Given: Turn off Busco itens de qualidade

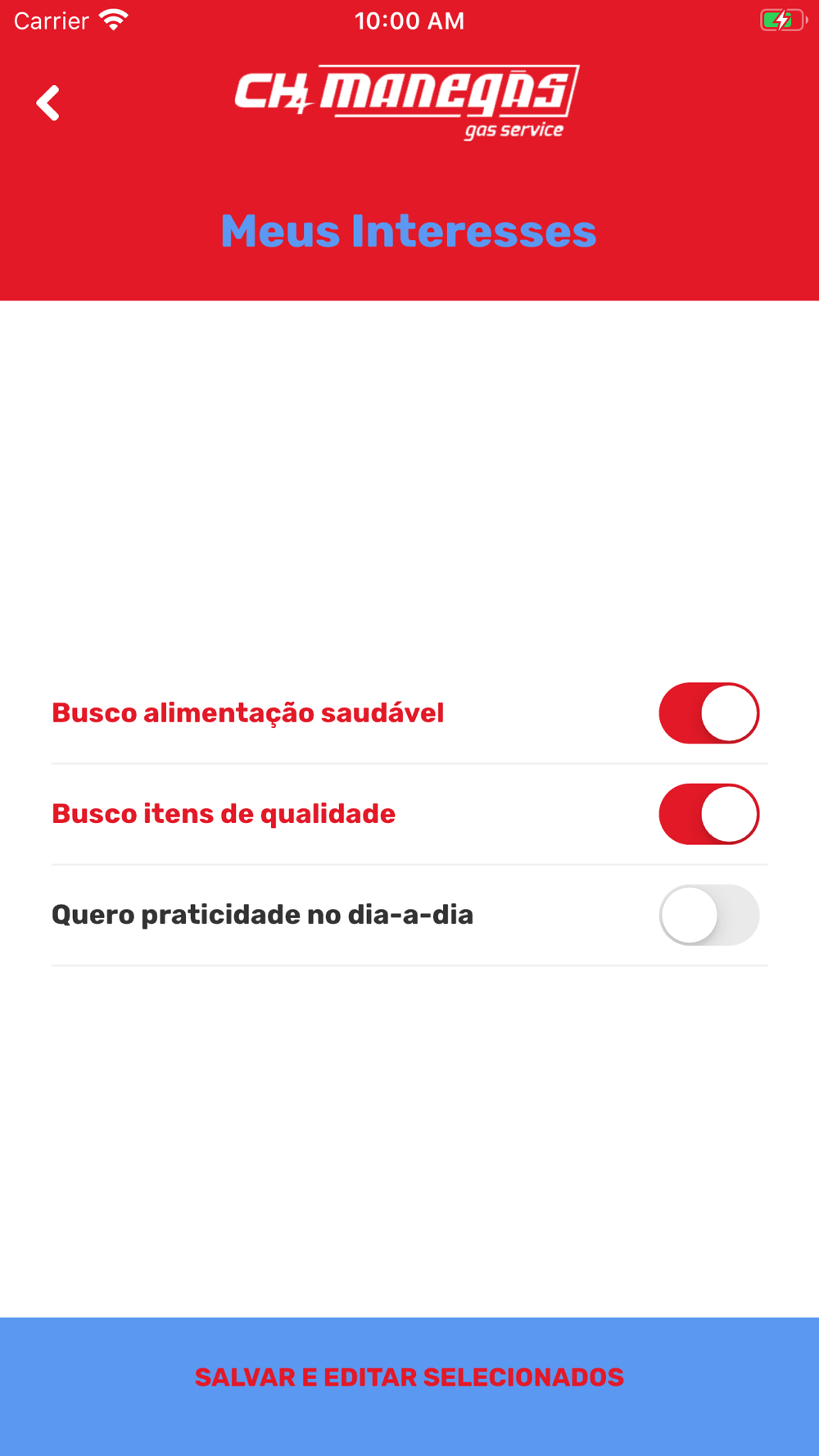Looking at the screenshot, I should 708,814.
